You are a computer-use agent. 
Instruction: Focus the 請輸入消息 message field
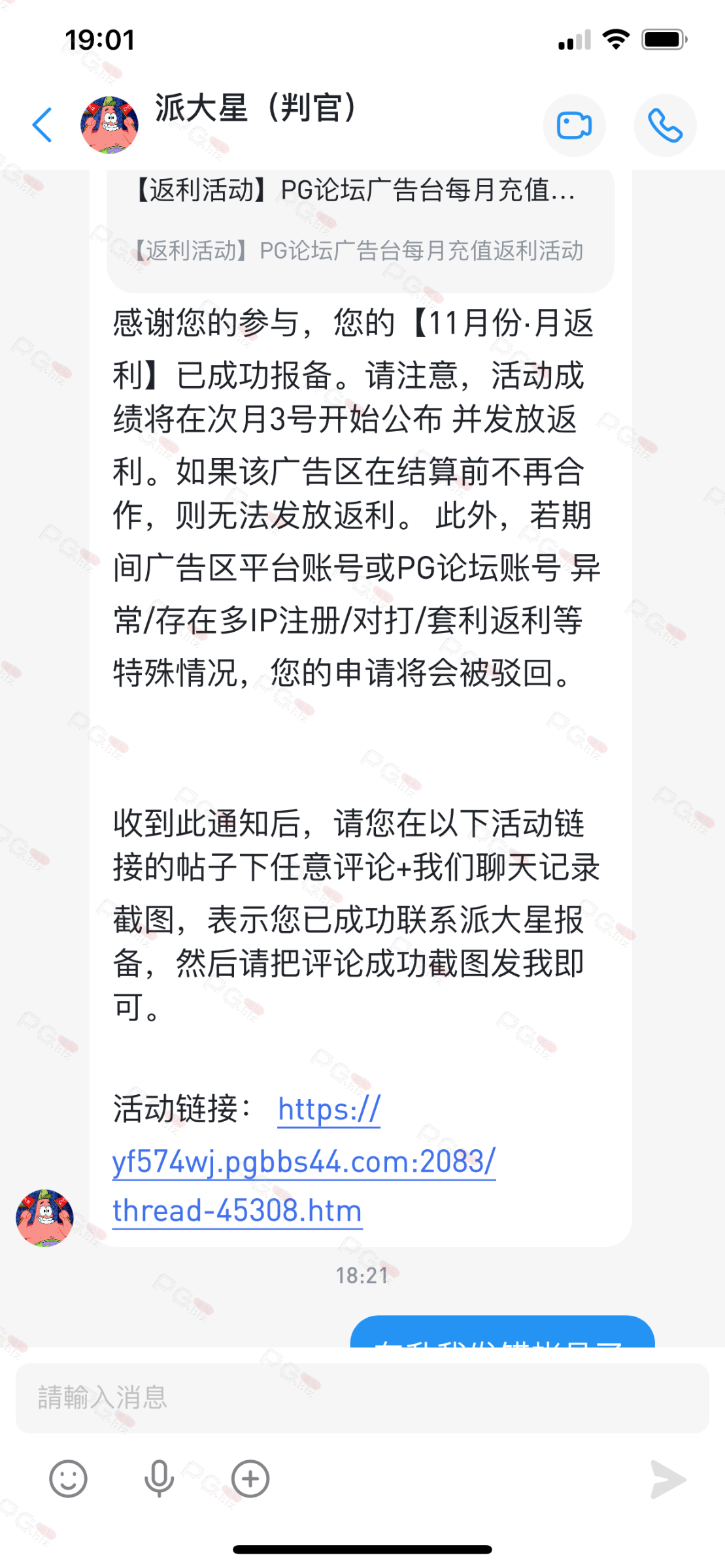[362, 1397]
